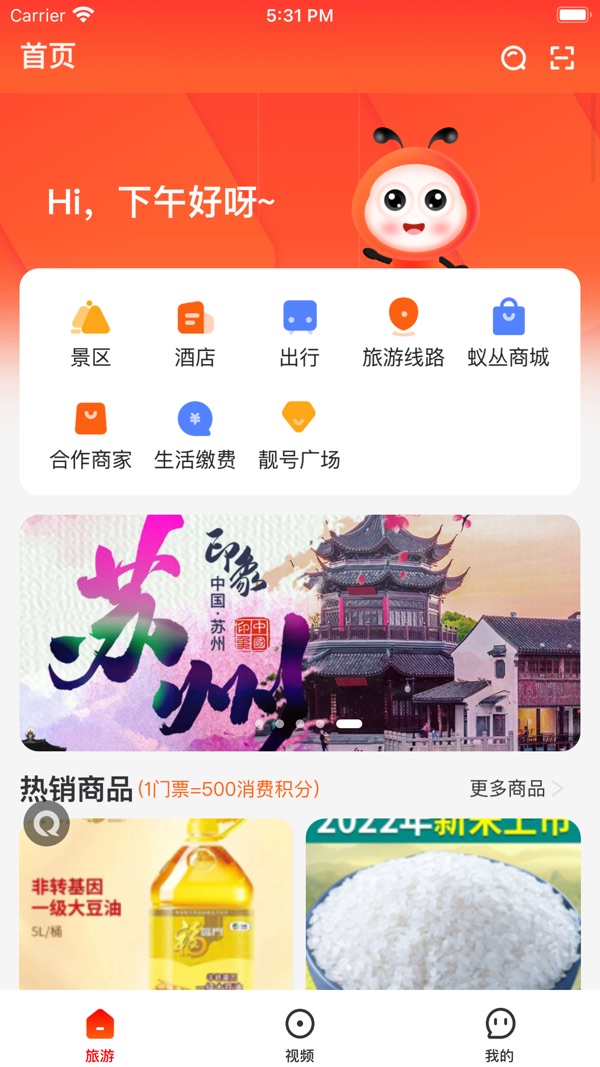Open 合作商家 partner merchants
Viewport: 600px width, 1067px height.
90,436
